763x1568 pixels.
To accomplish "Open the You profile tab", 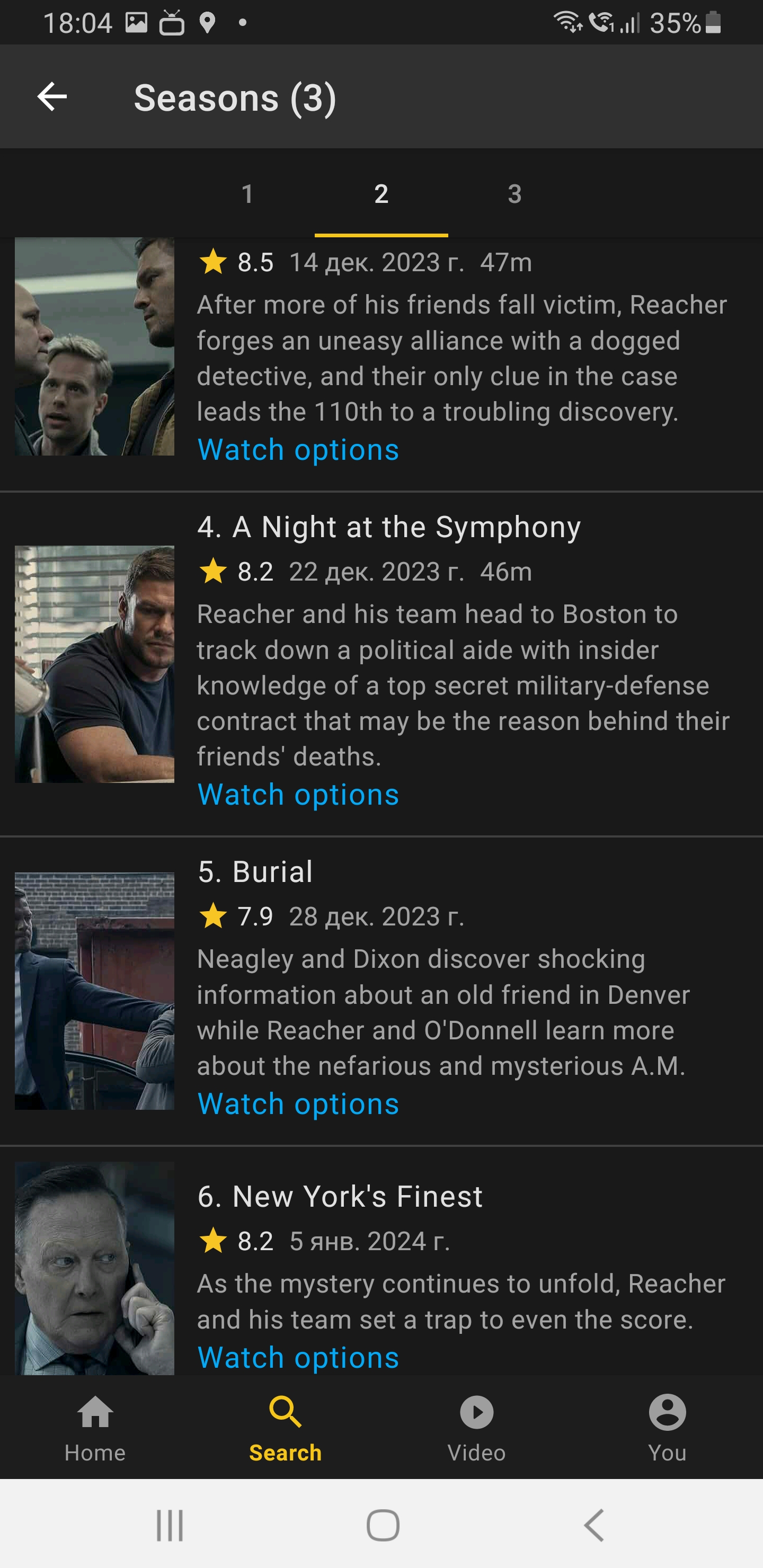I will click(668, 1426).
